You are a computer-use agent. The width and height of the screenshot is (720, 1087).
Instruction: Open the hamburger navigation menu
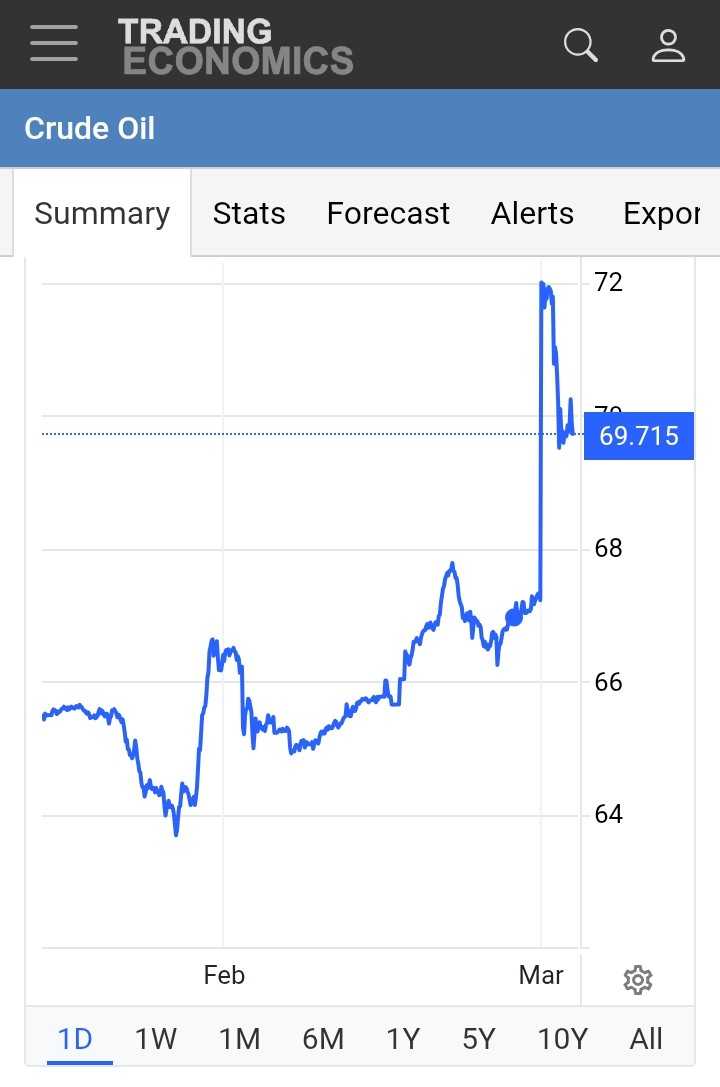tap(54, 44)
